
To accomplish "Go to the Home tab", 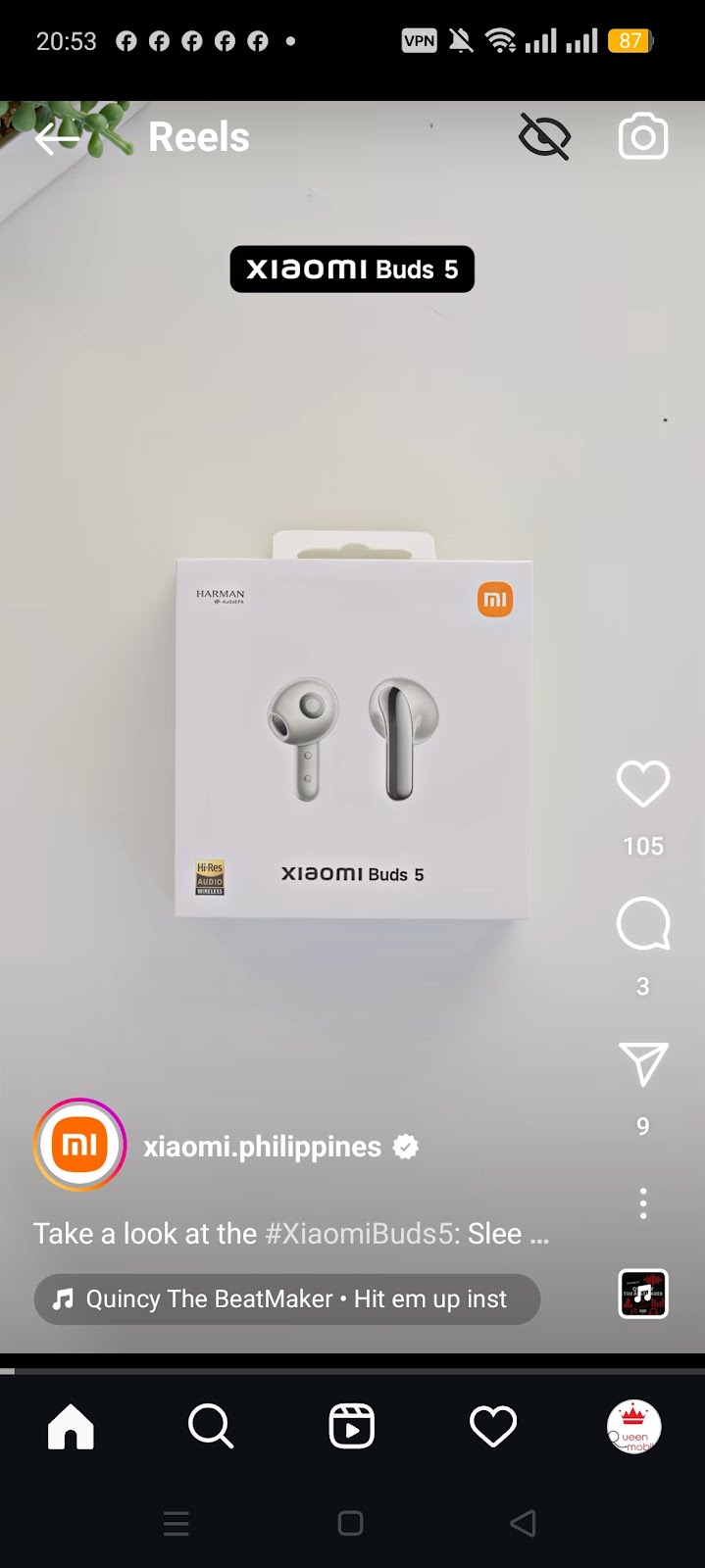I will point(71,1426).
